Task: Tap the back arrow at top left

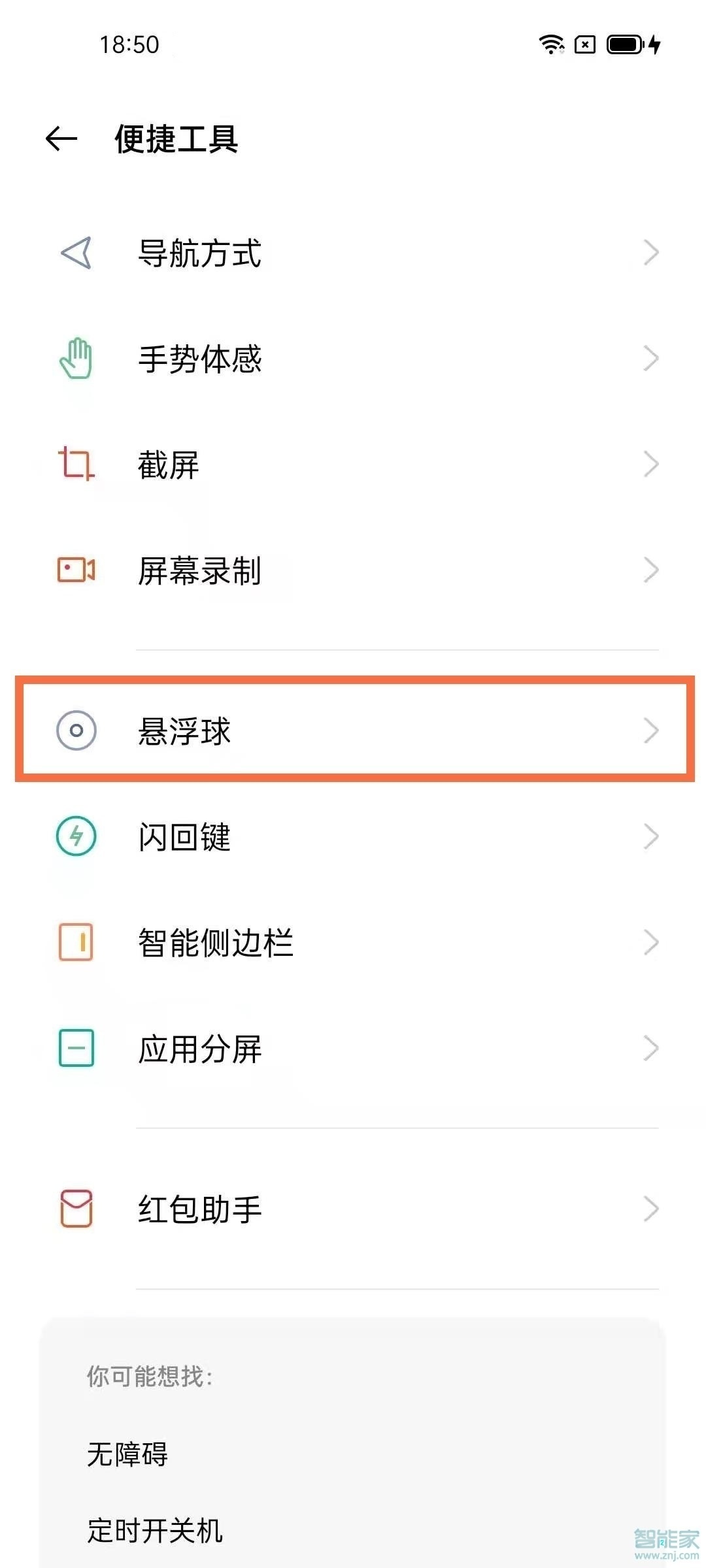Action: (60, 138)
